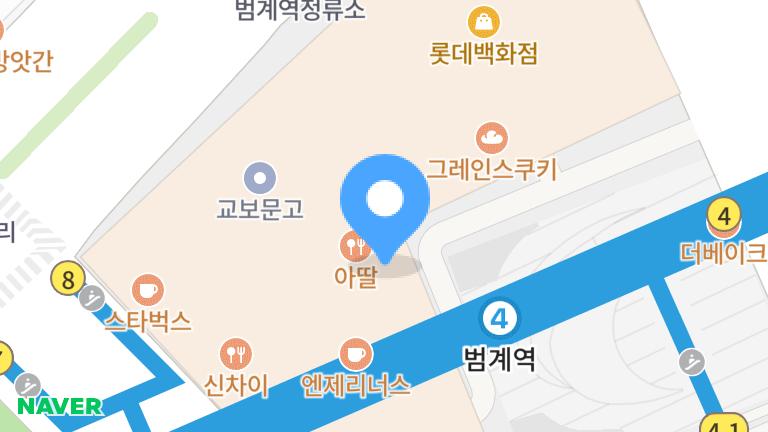Tap the exit 8 marker
This screenshot has width=768, height=432.
click(68, 279)
